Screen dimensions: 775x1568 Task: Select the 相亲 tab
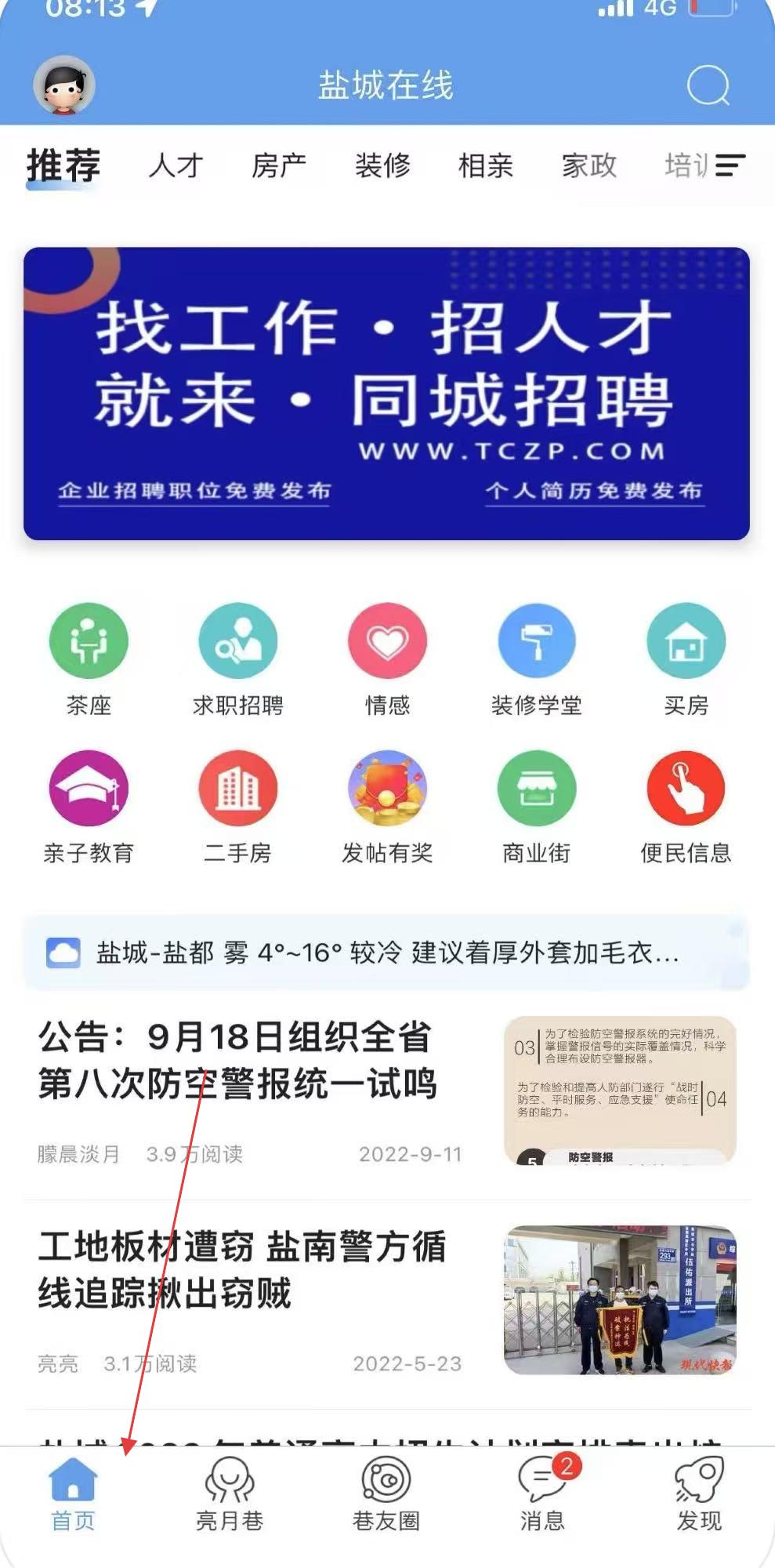[486, 165]
